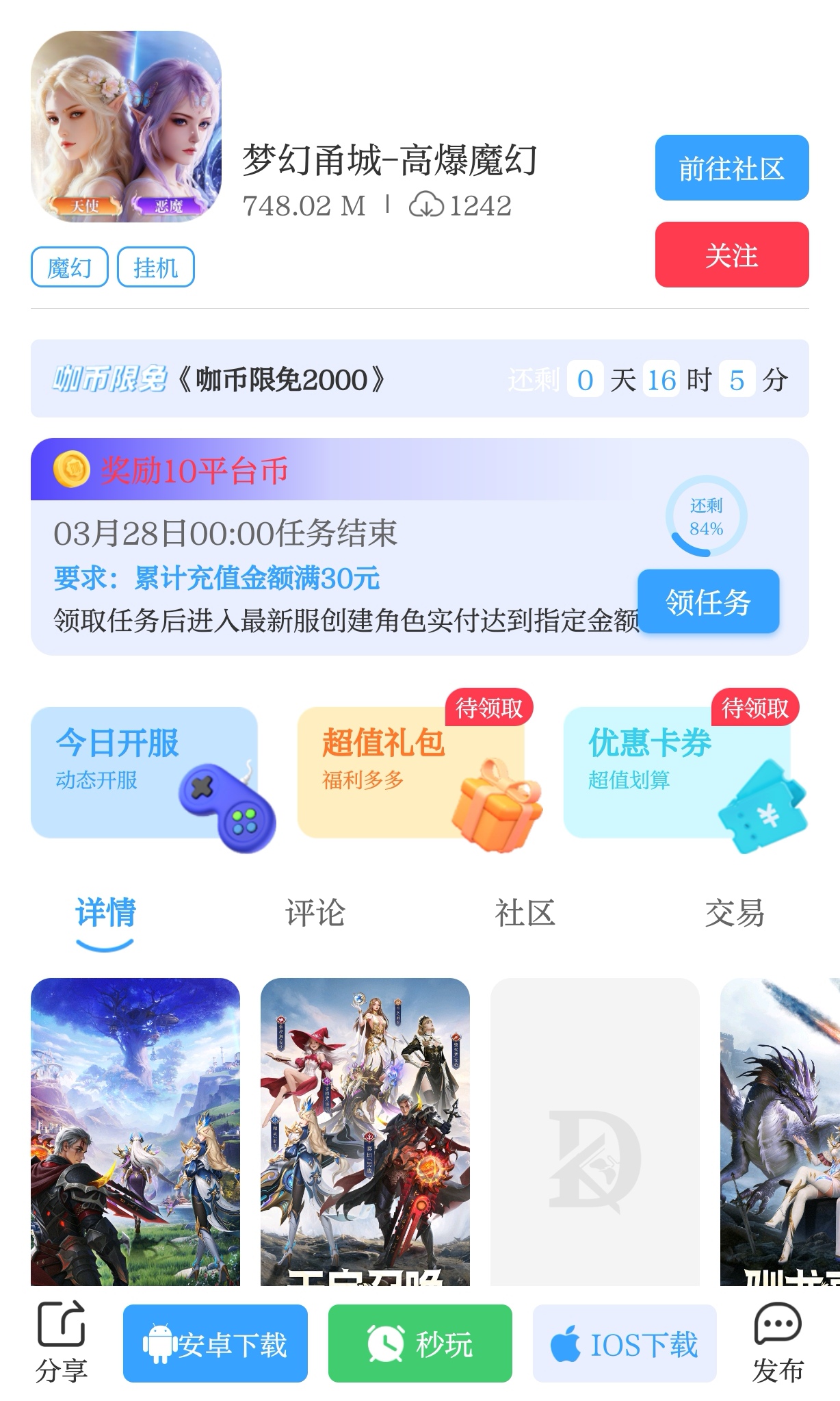Image resolution: width=840 pixels, height=1401 pixels.
Task: Switch to the 评论 tab
Action: [315, 913]
